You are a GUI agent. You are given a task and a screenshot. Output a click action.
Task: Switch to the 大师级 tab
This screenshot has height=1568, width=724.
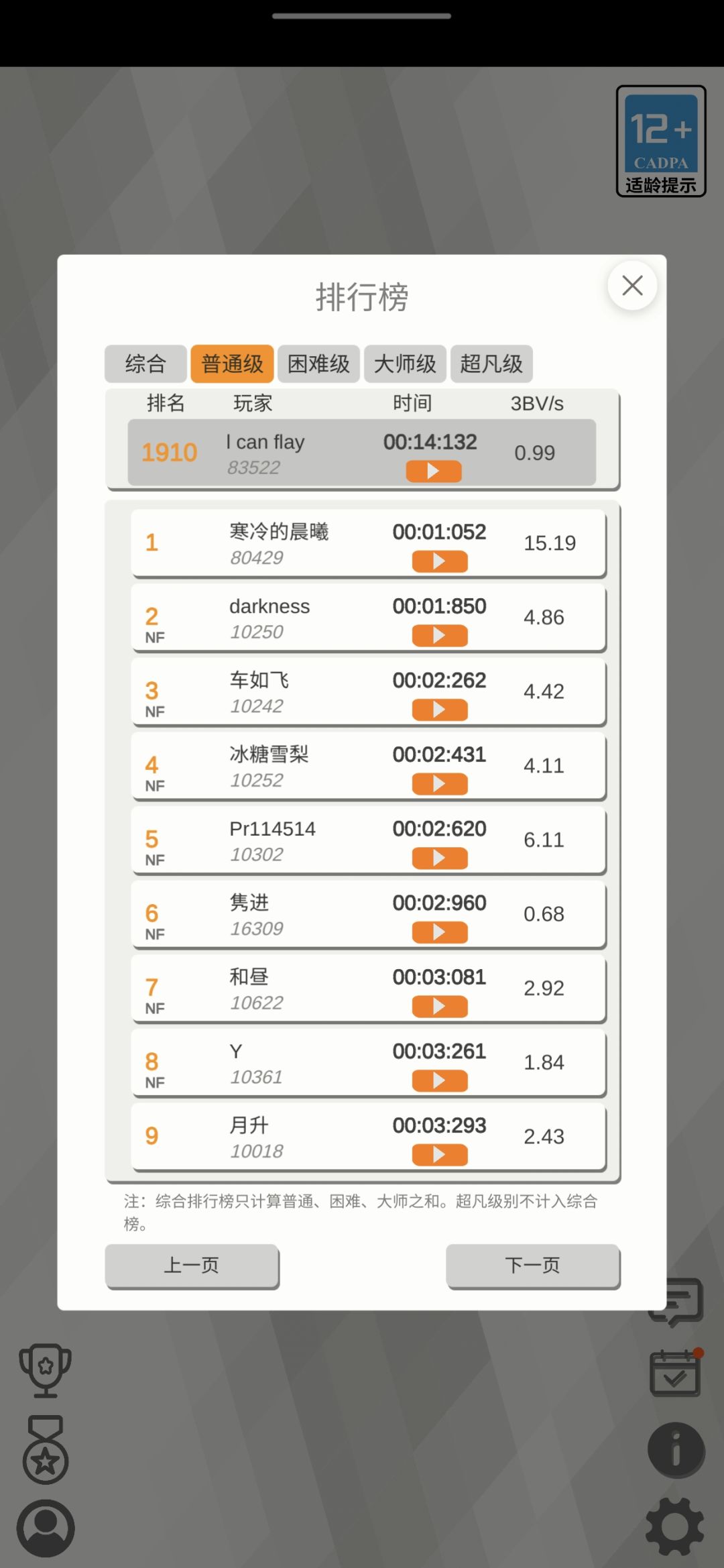(x=405, y=363)
